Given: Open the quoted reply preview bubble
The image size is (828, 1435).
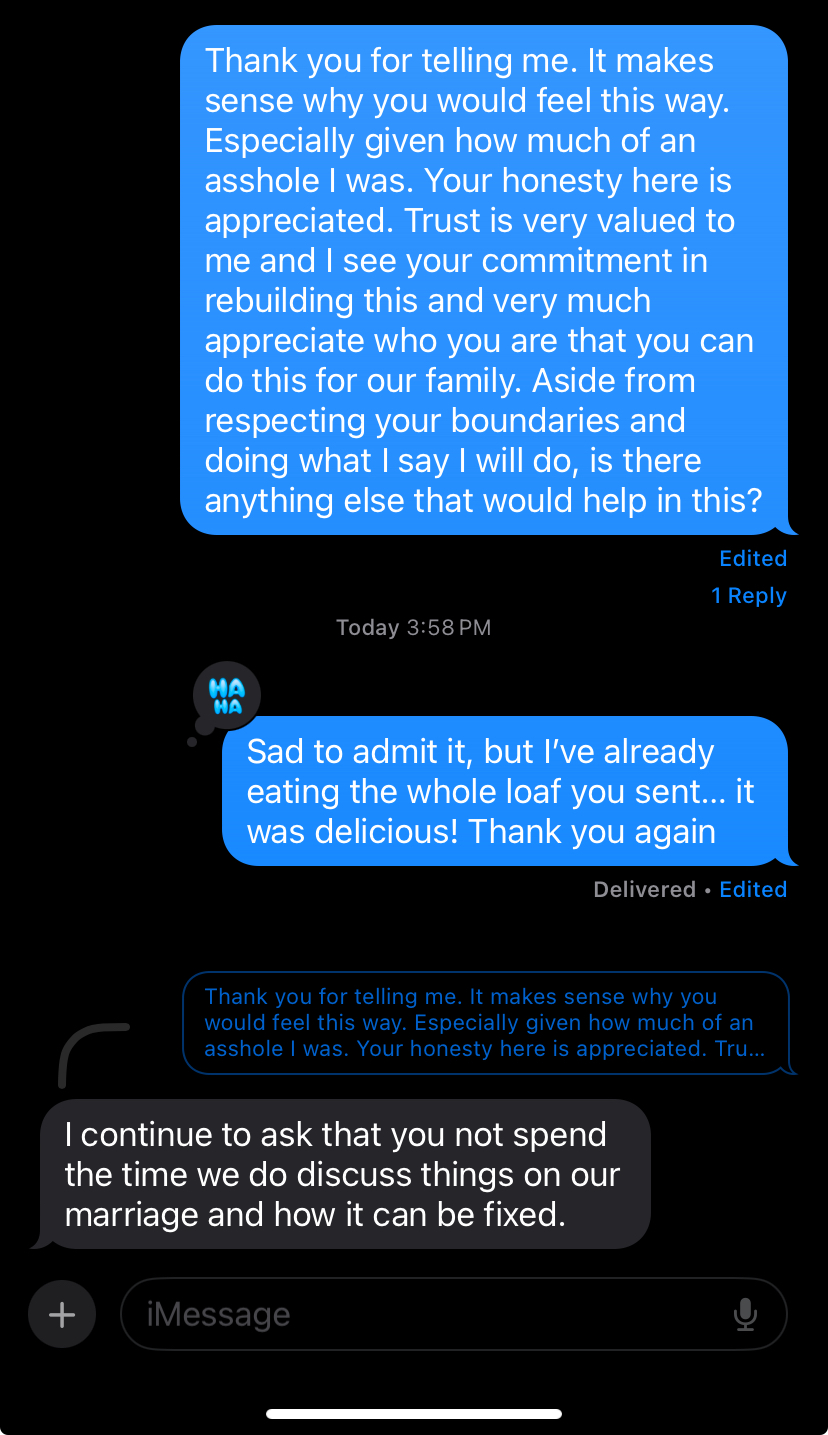Looking at the screenshot, I should (486, 1023).
